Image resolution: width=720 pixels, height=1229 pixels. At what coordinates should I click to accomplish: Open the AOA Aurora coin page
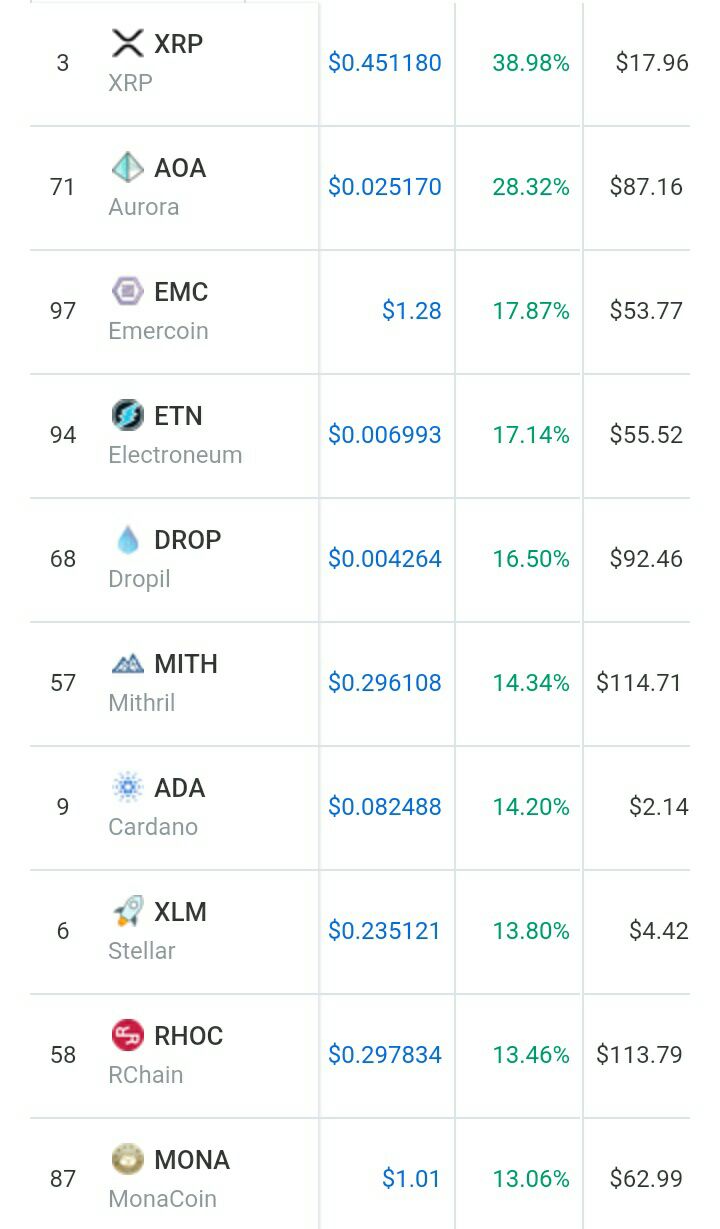click(x=180, y=168)
